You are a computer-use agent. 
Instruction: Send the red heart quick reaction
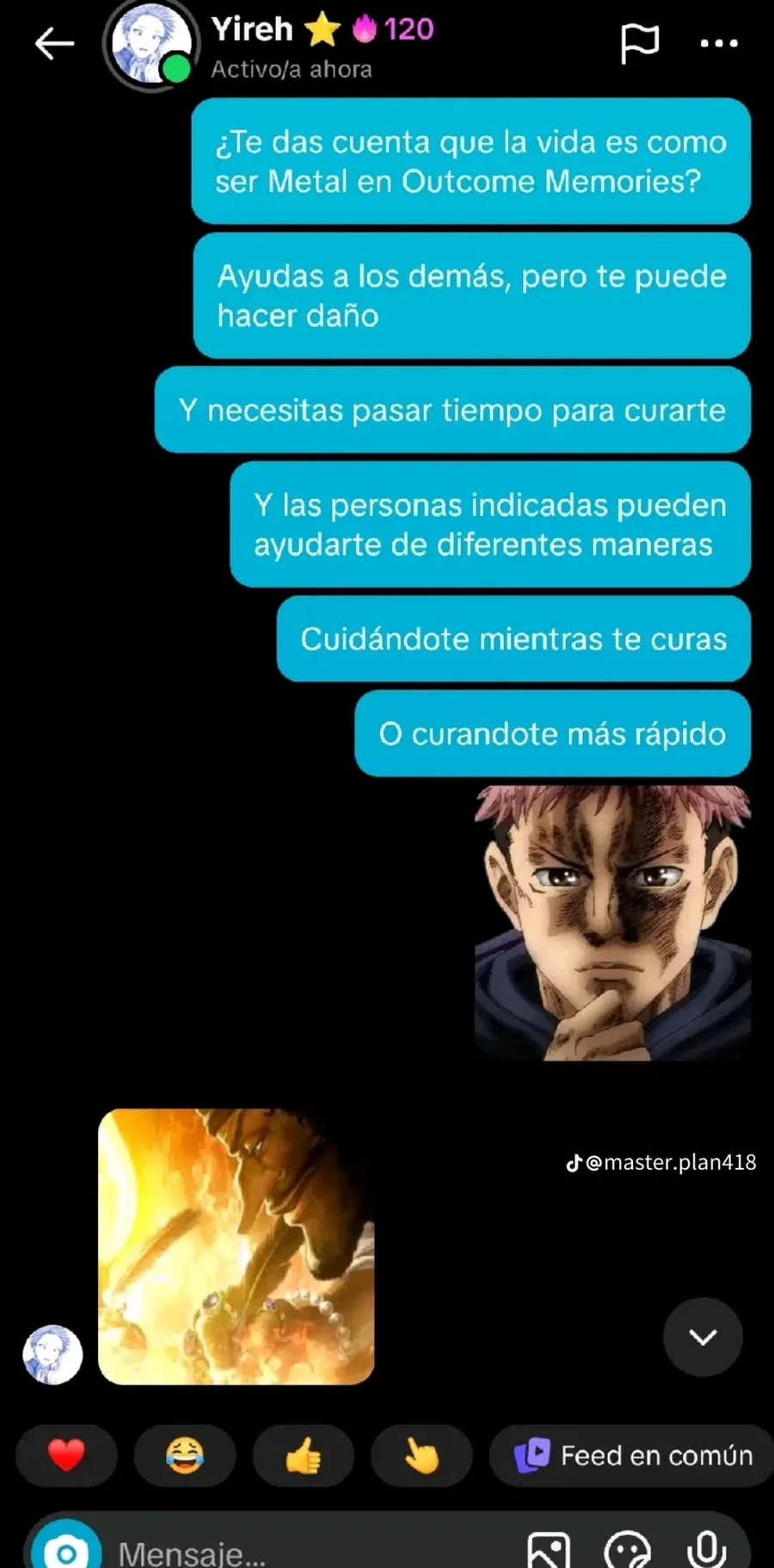tap(66, 1455)
